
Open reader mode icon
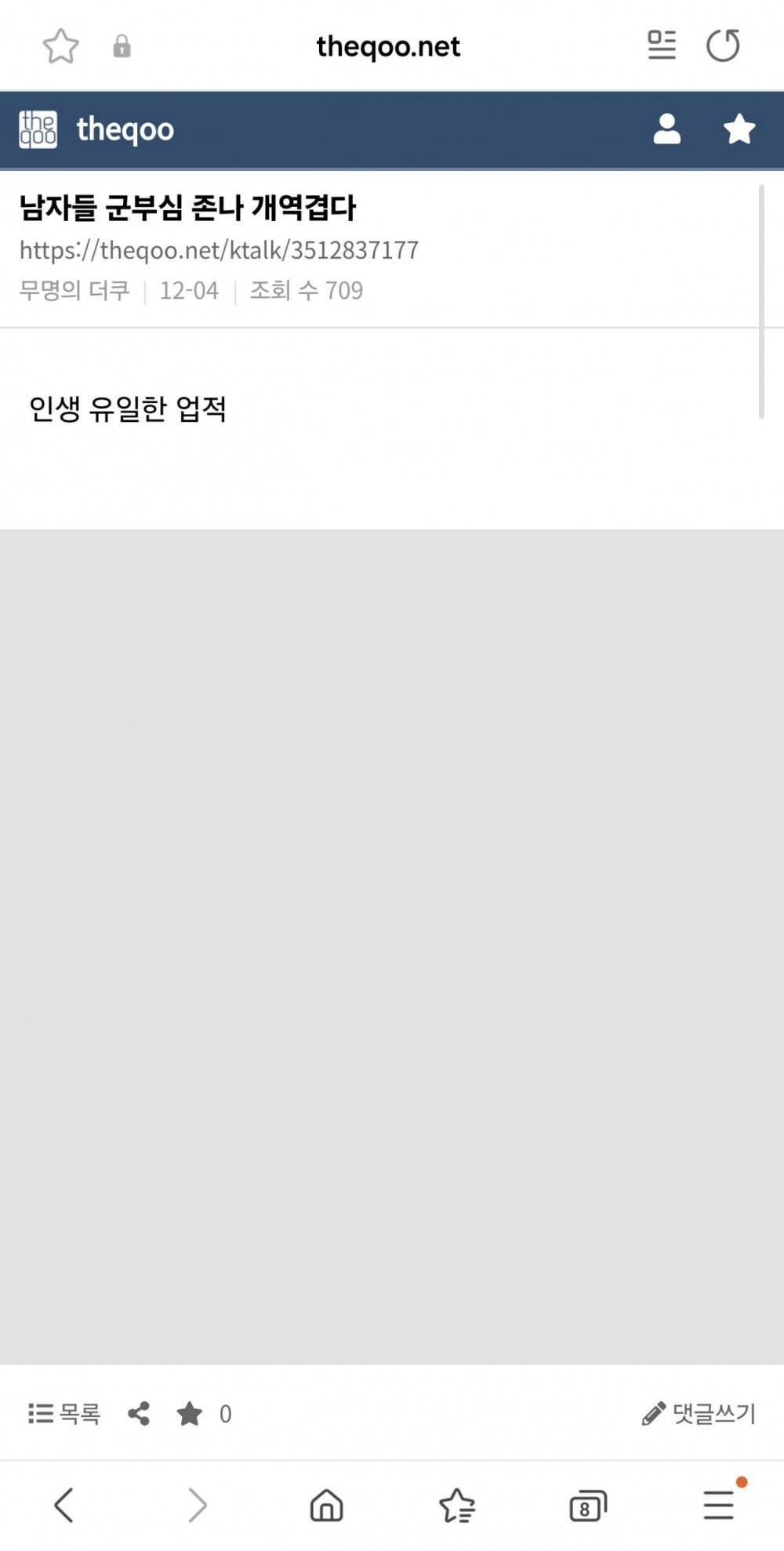click(661, 45)
